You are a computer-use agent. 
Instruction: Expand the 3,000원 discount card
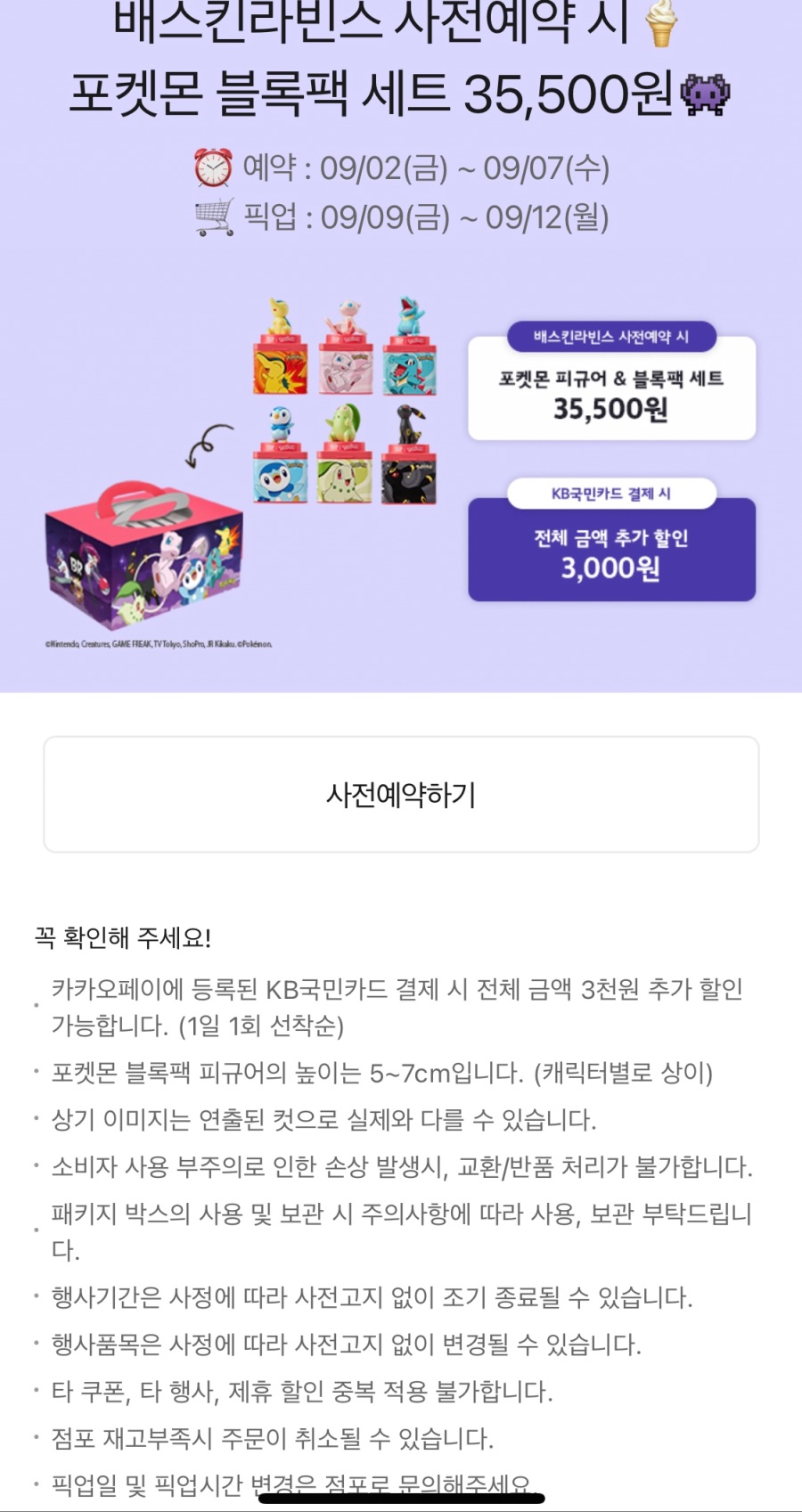tap(611, 552)
